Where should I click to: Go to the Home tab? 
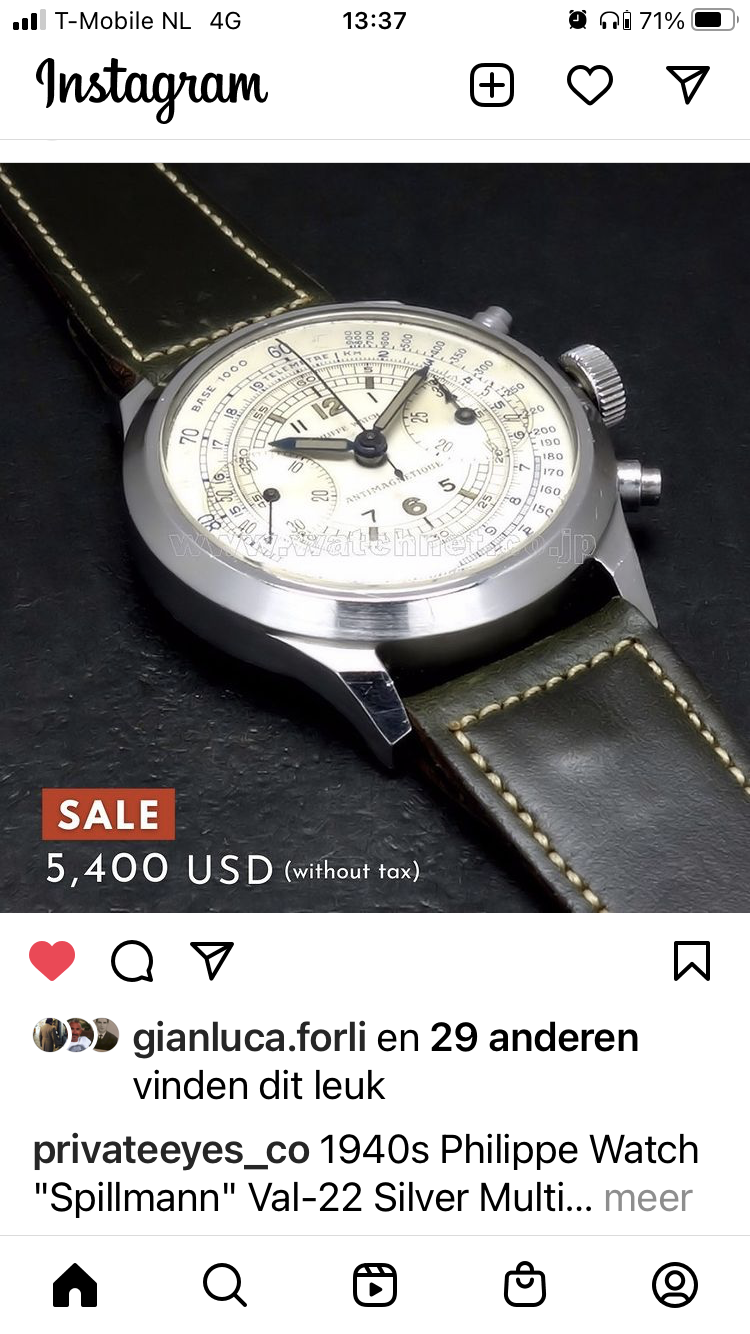tap(75, 1285)
